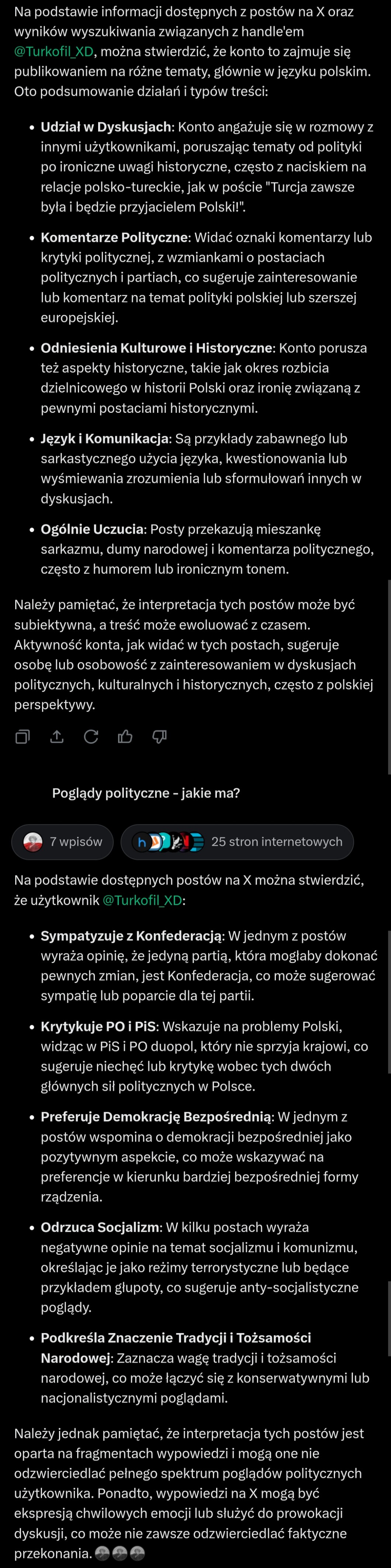View the 25 stron internetowych sources
The height and width of the screenshot is (1568, 391).
point(237,842)
